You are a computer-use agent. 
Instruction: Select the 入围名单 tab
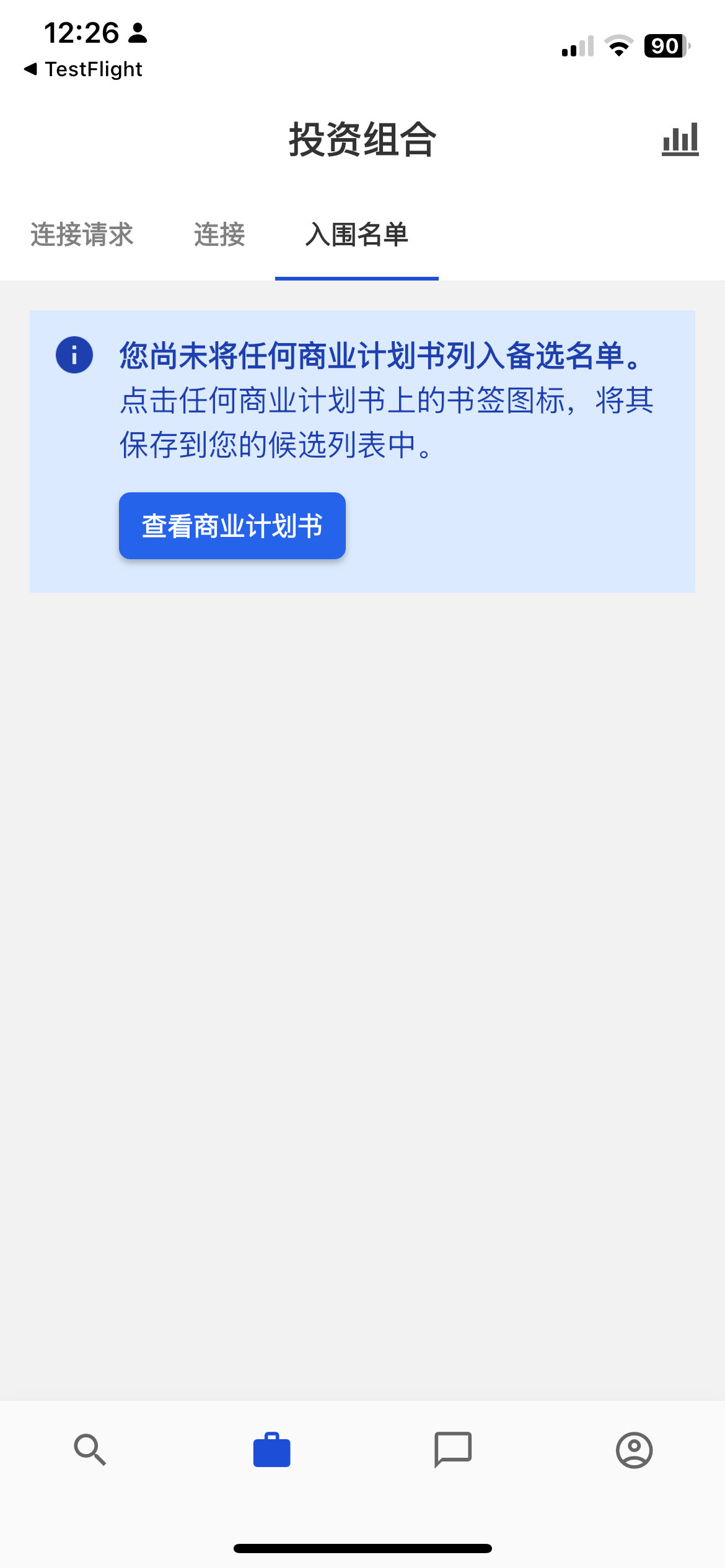[357, 235]
